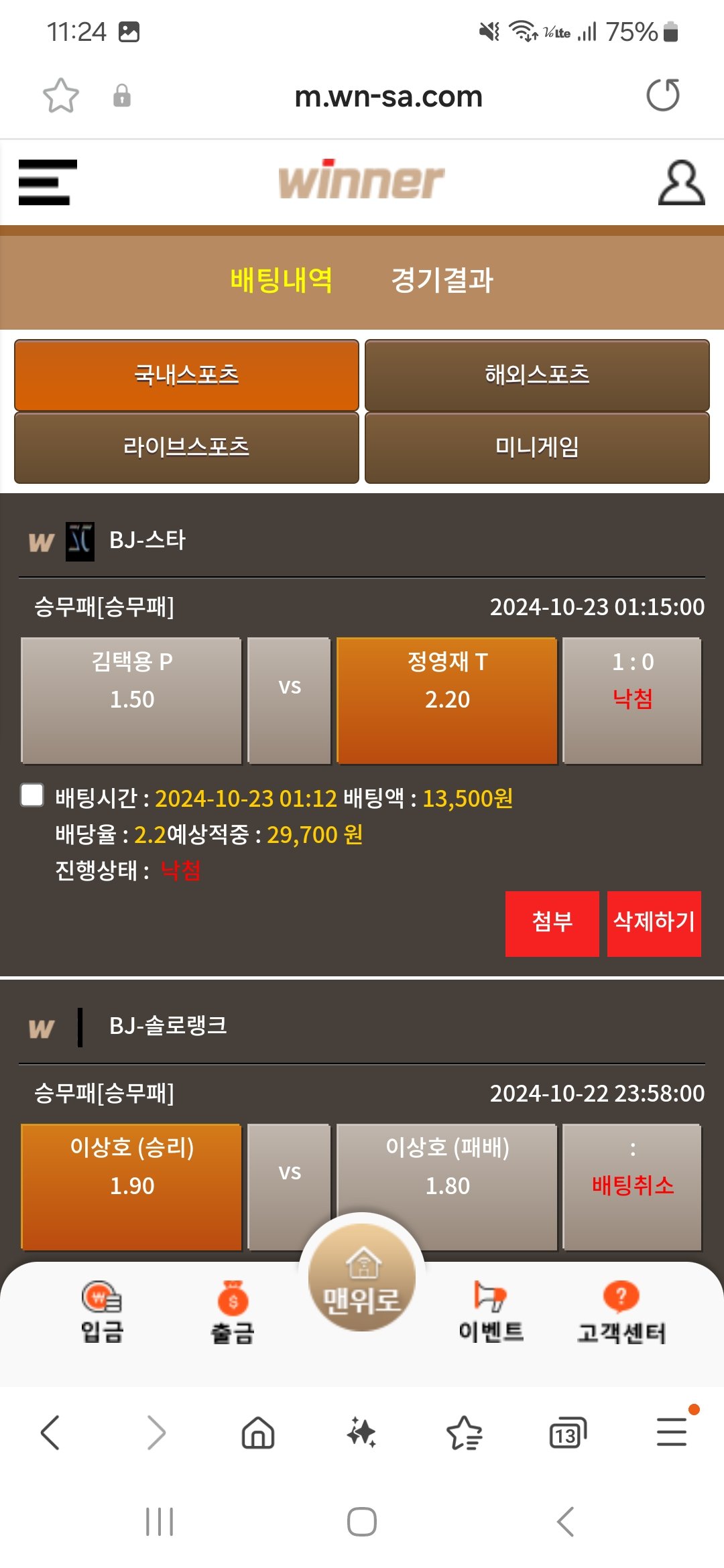The image size is (724, 1568).
Task: Open the 입금 deposit page
Action: click(102, 1313)
